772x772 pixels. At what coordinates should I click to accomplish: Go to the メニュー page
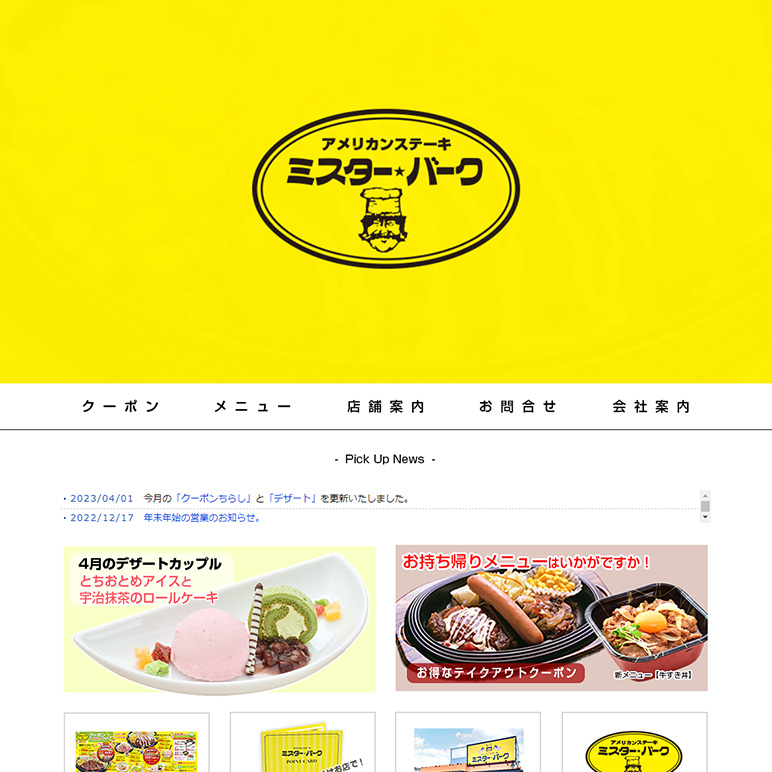(253, 407)
